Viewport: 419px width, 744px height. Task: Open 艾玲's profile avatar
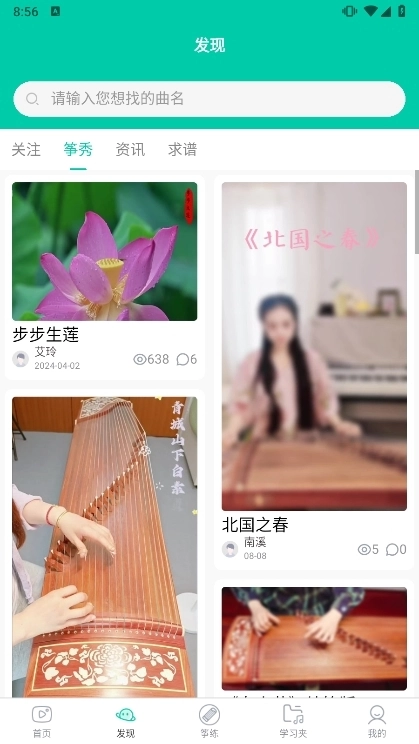[20, 359]
